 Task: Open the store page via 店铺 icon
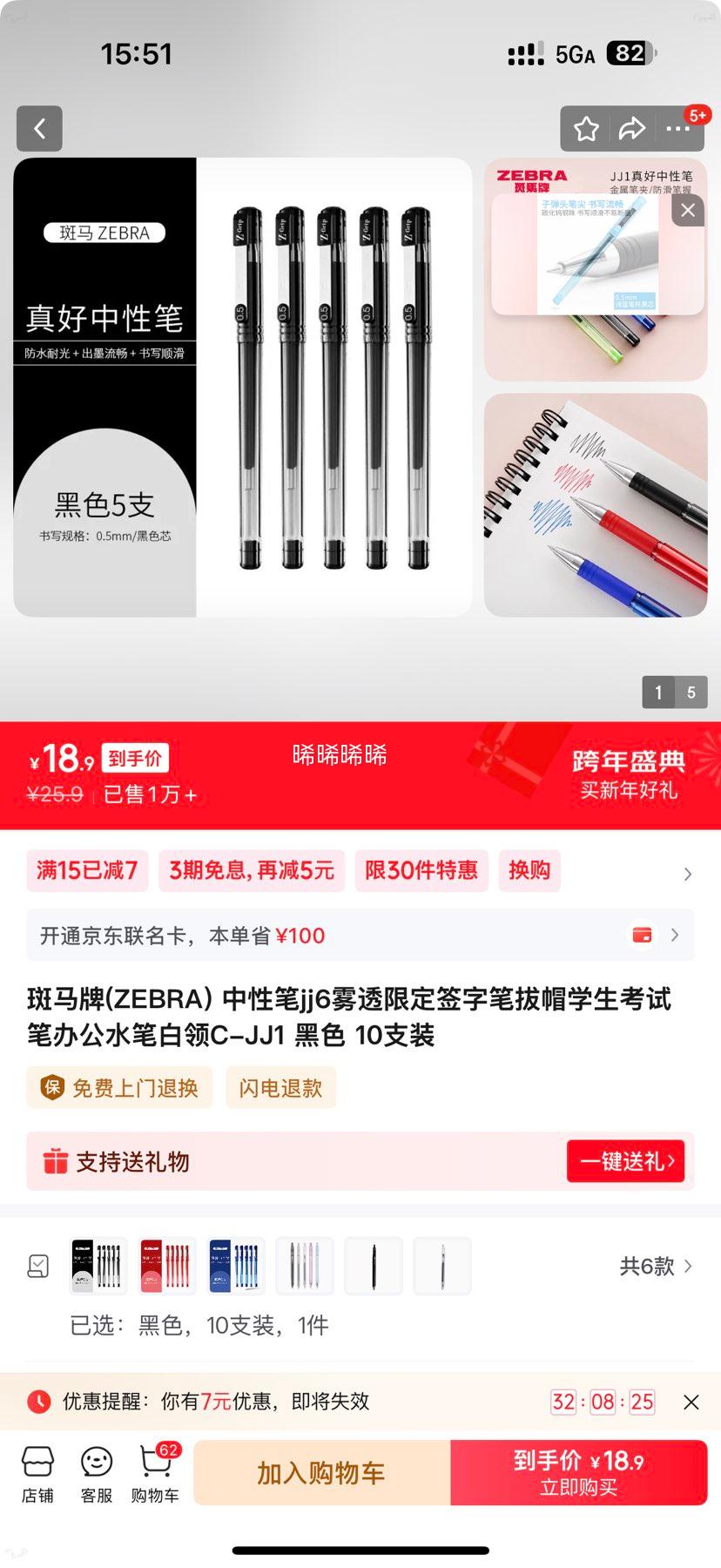point(36,1472)
